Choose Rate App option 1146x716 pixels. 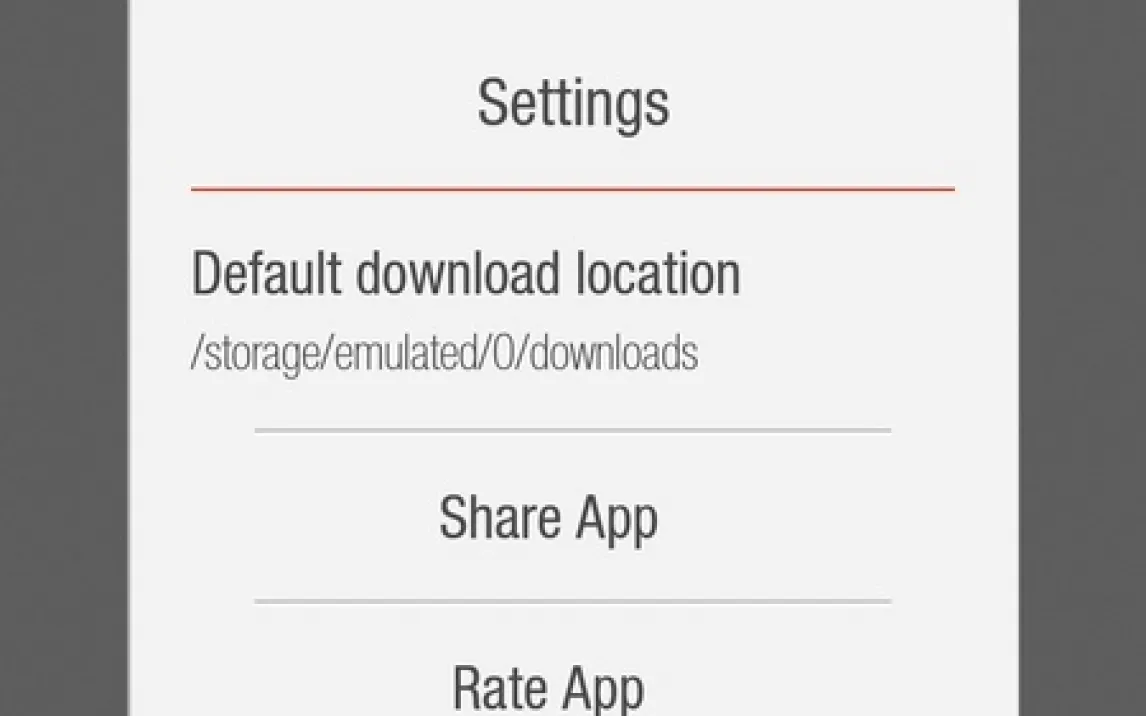click(x=548, y=686)
